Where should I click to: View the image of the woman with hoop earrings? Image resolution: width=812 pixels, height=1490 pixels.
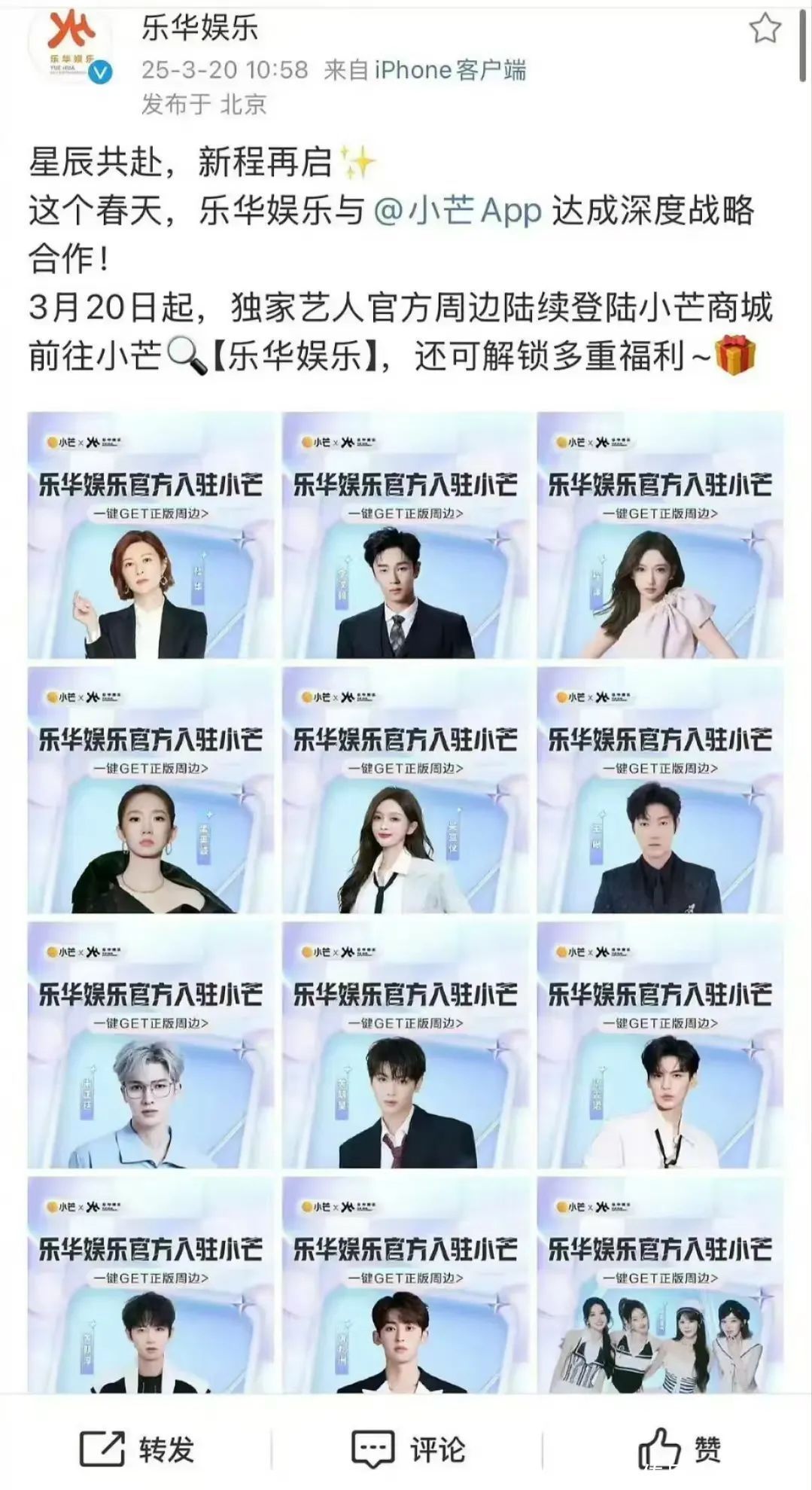151,790
